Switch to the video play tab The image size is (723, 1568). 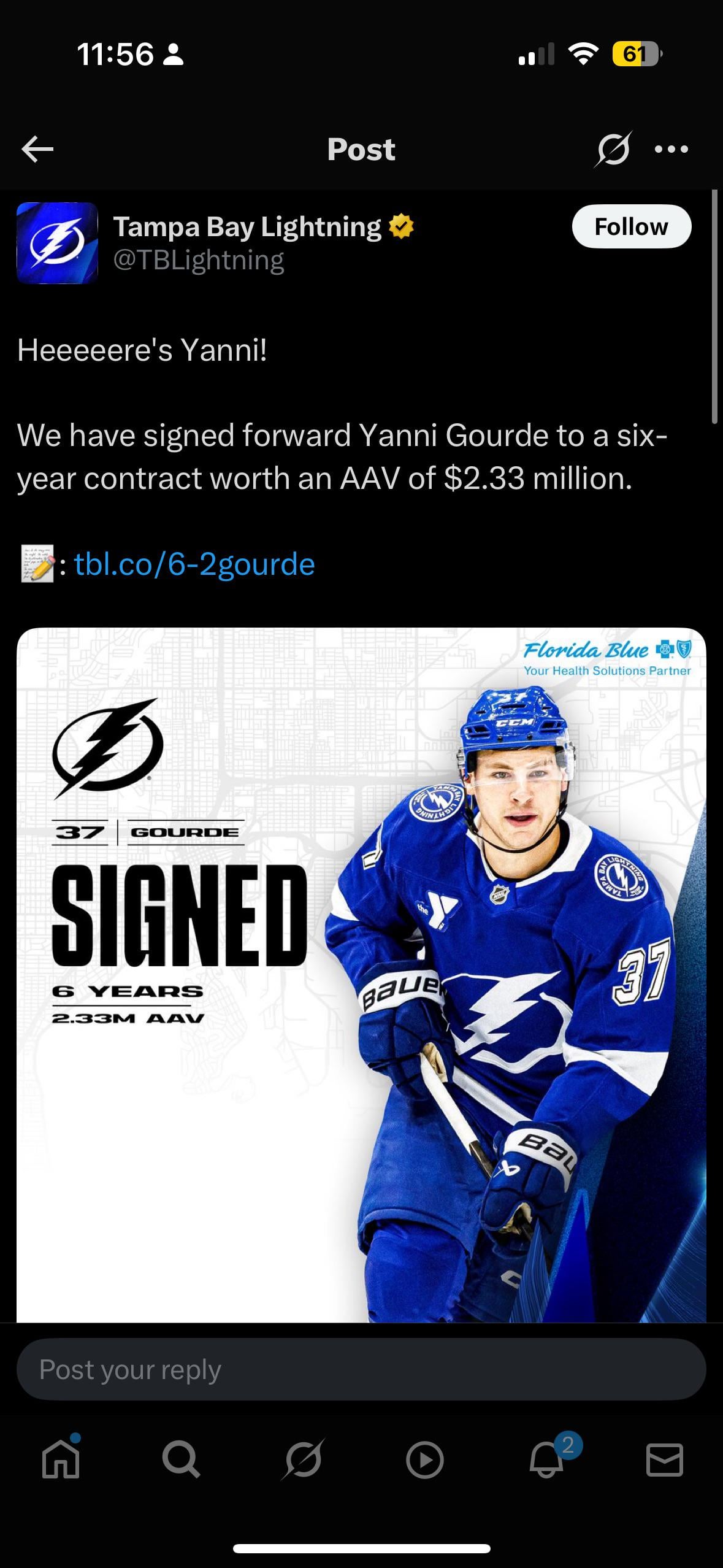[424, 1460]
